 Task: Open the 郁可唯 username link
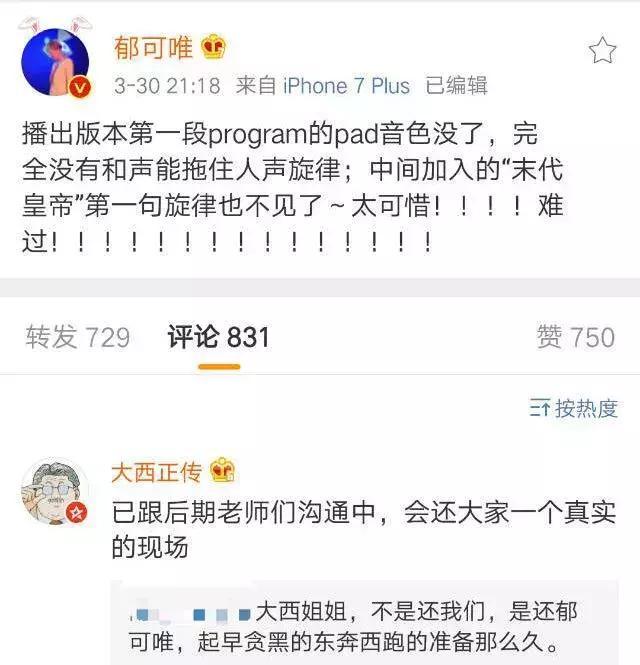tap(153, 47)
